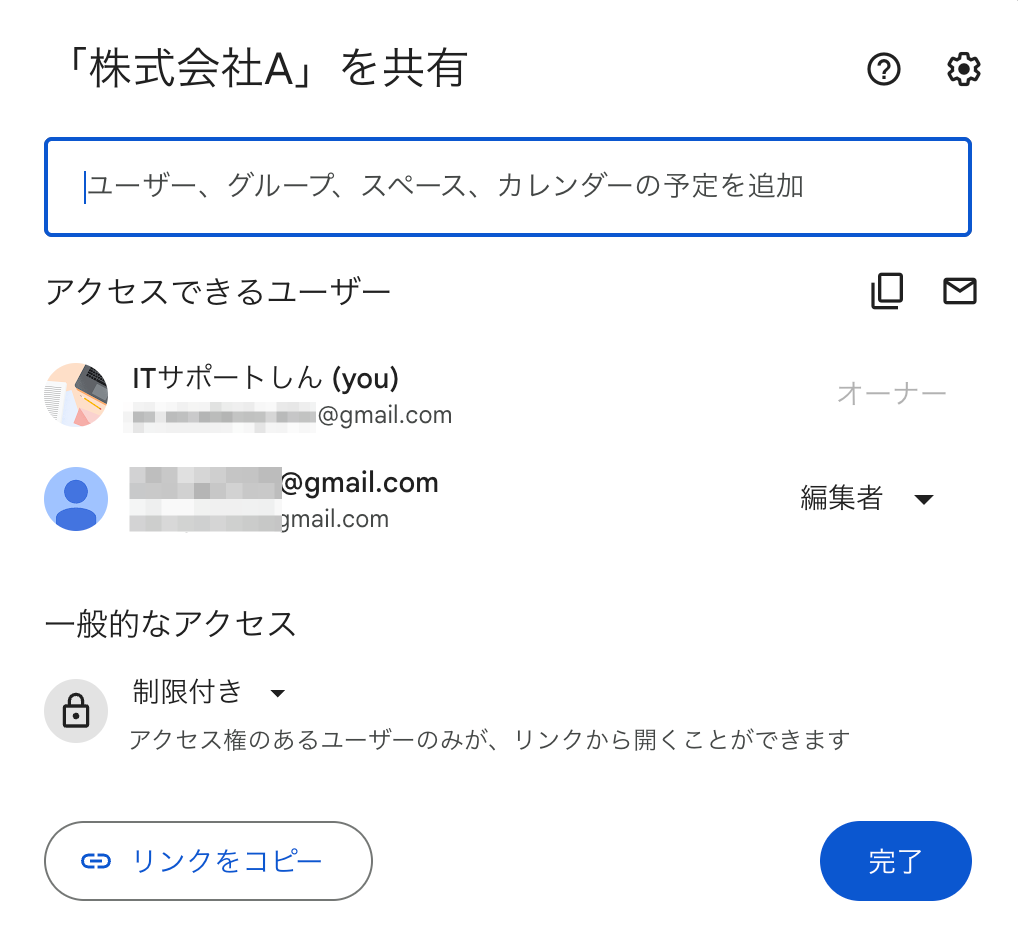Open the help question mark icon
The image size is (1018, 934).
[884, 70]
